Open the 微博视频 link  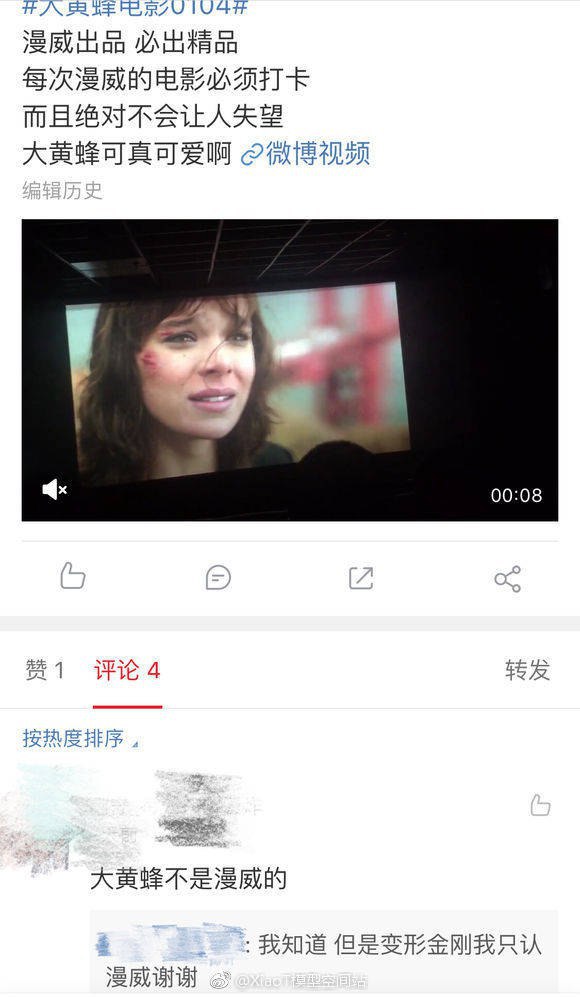tap(306, 153)
